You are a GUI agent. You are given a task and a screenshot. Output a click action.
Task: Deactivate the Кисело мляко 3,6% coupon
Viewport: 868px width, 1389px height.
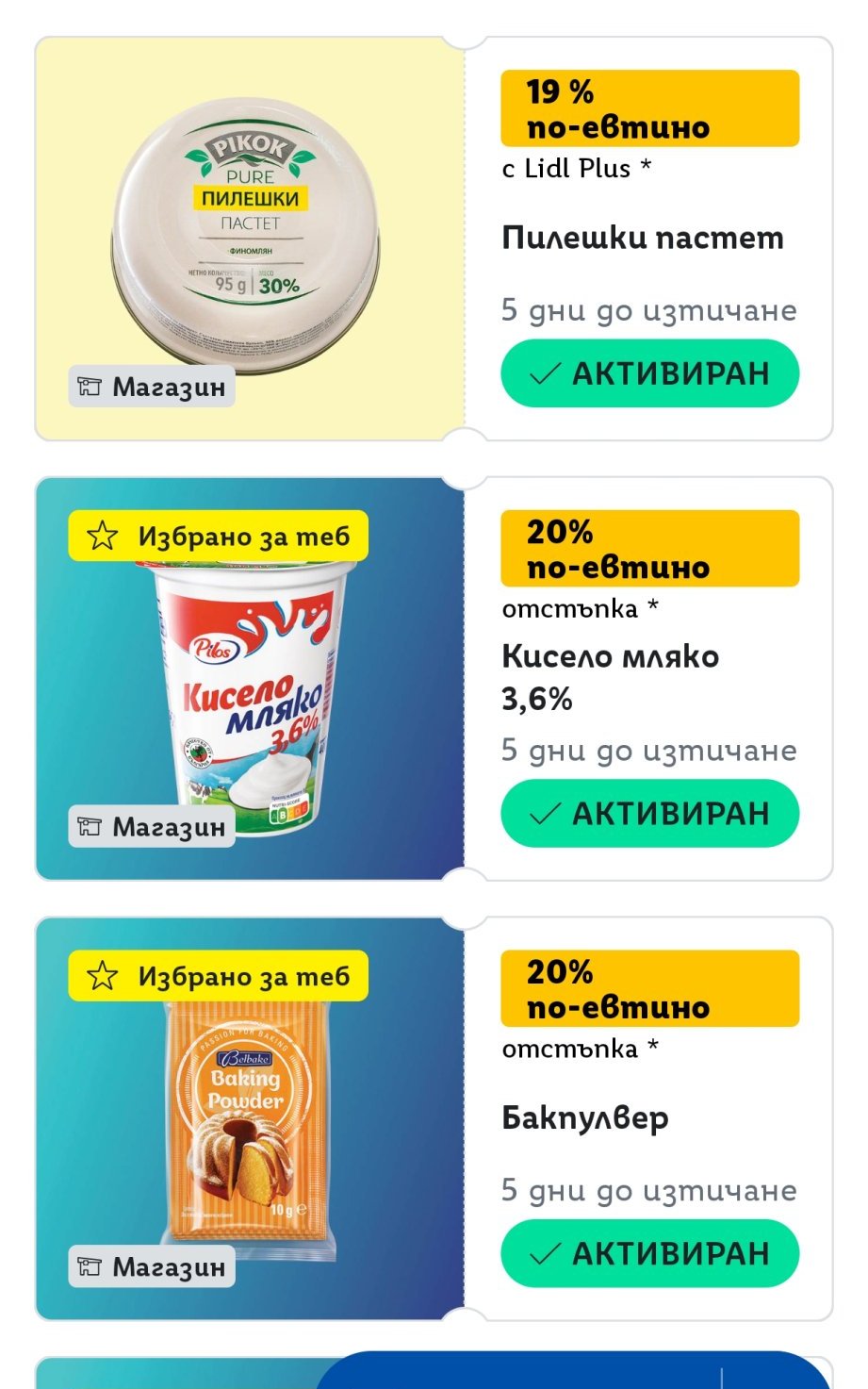pyautogui.click(x=649, y=814)
